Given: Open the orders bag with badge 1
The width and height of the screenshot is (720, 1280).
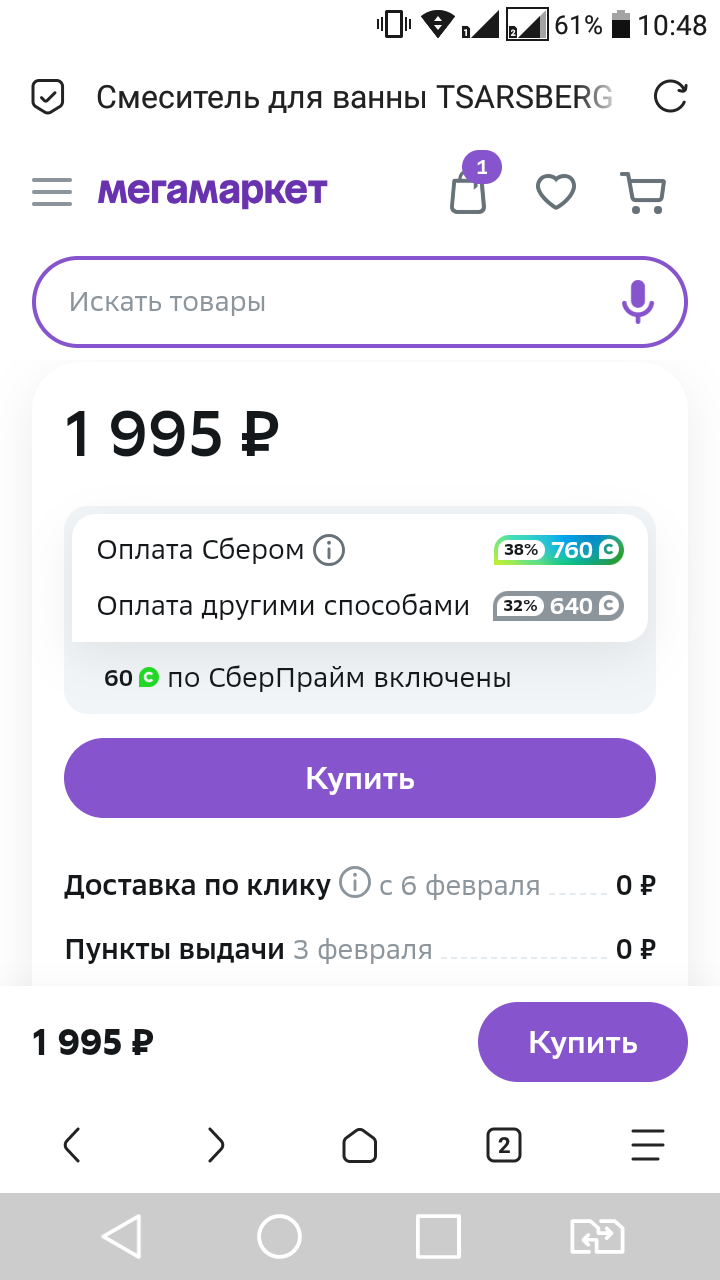Looking at the screenshot, I should (469, 190).
